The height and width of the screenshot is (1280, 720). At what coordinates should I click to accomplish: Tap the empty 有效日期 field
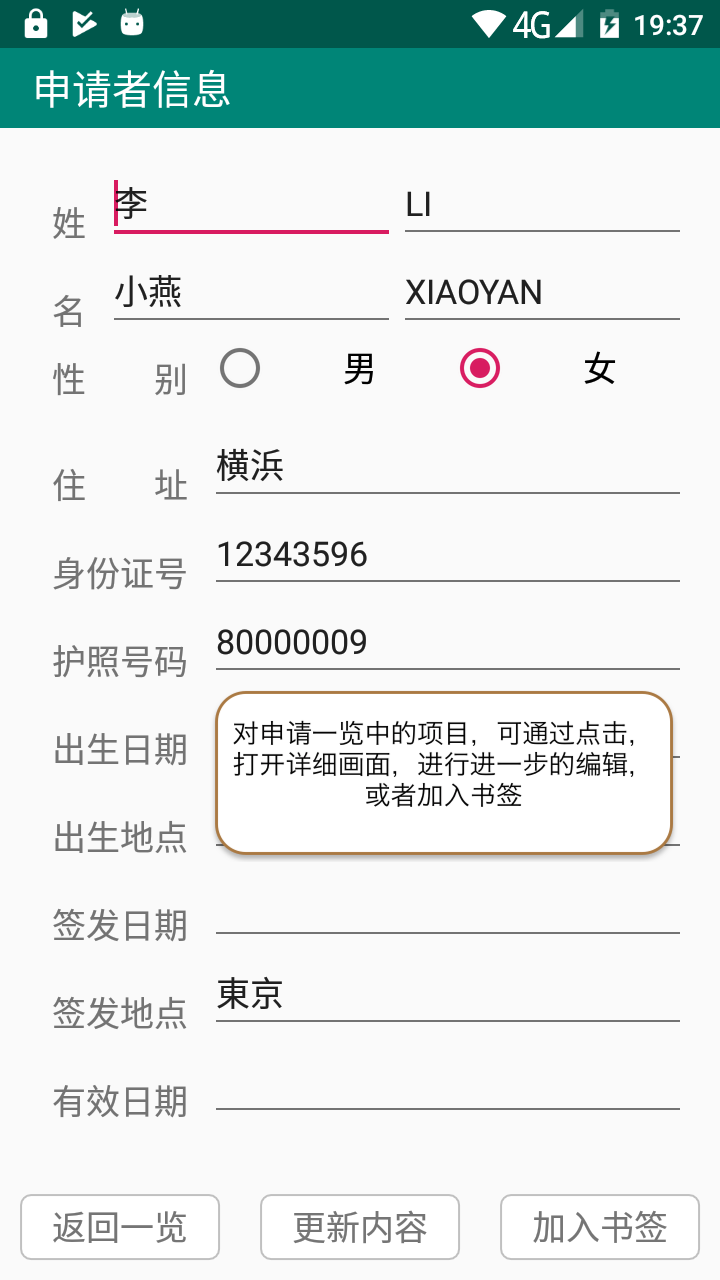[448, 1083]
